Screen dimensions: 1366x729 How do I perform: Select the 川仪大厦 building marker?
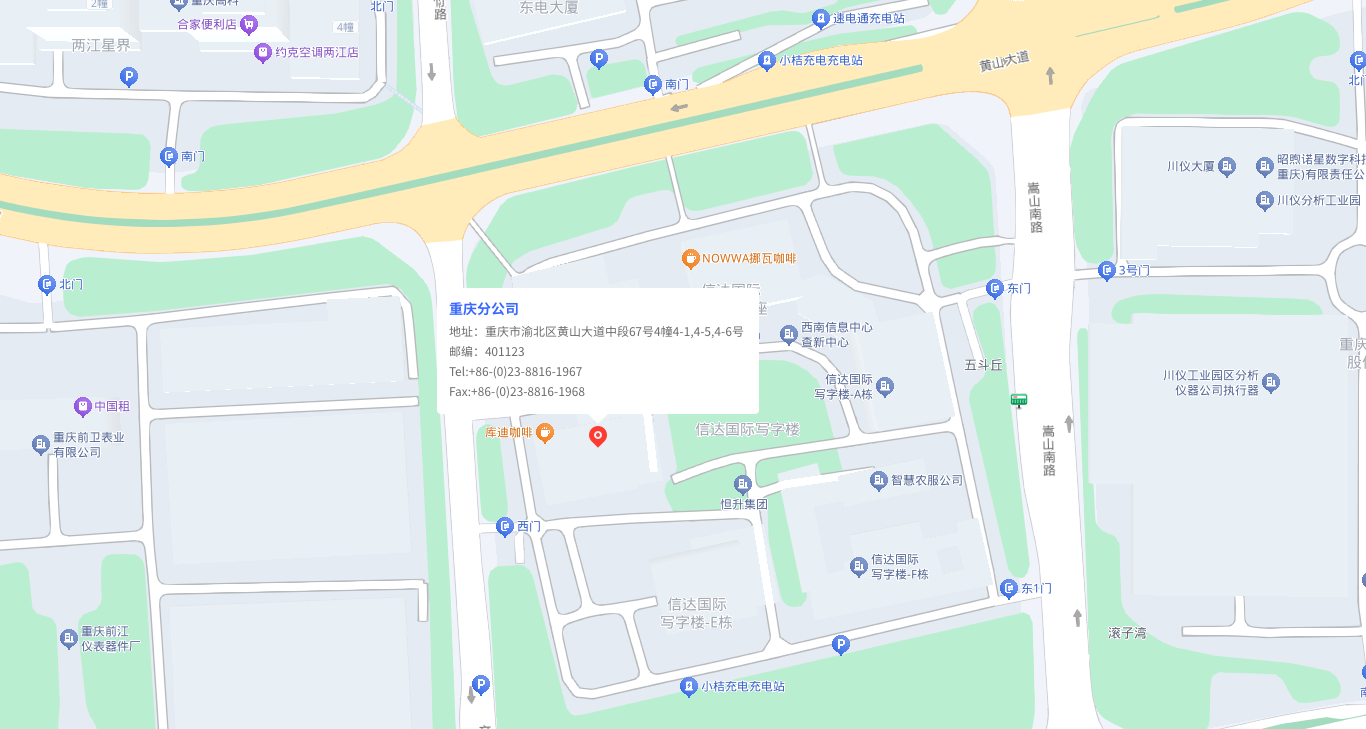tap(1228, 167)
